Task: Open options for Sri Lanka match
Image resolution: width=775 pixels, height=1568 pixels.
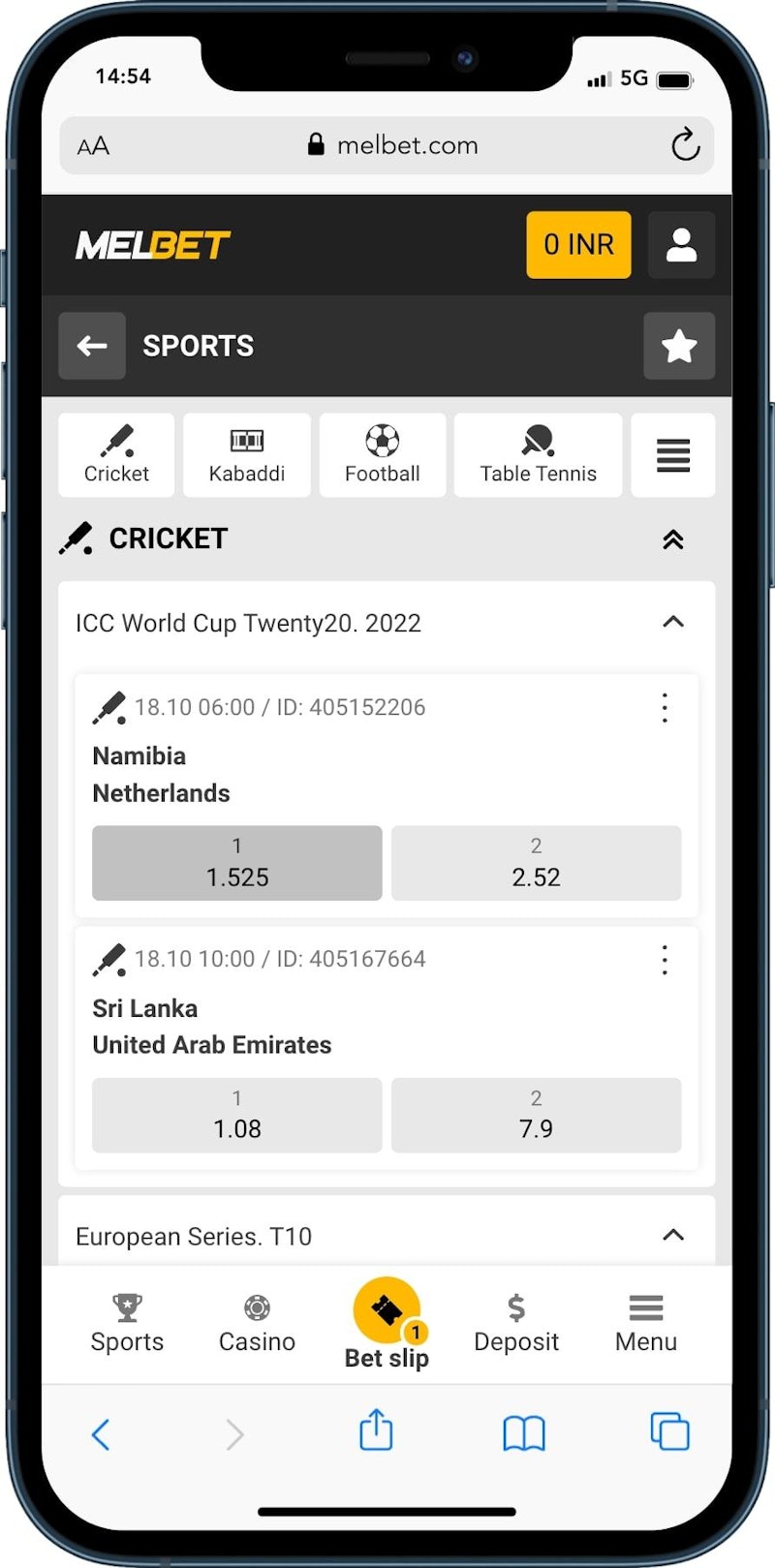Action: [665, 960]
